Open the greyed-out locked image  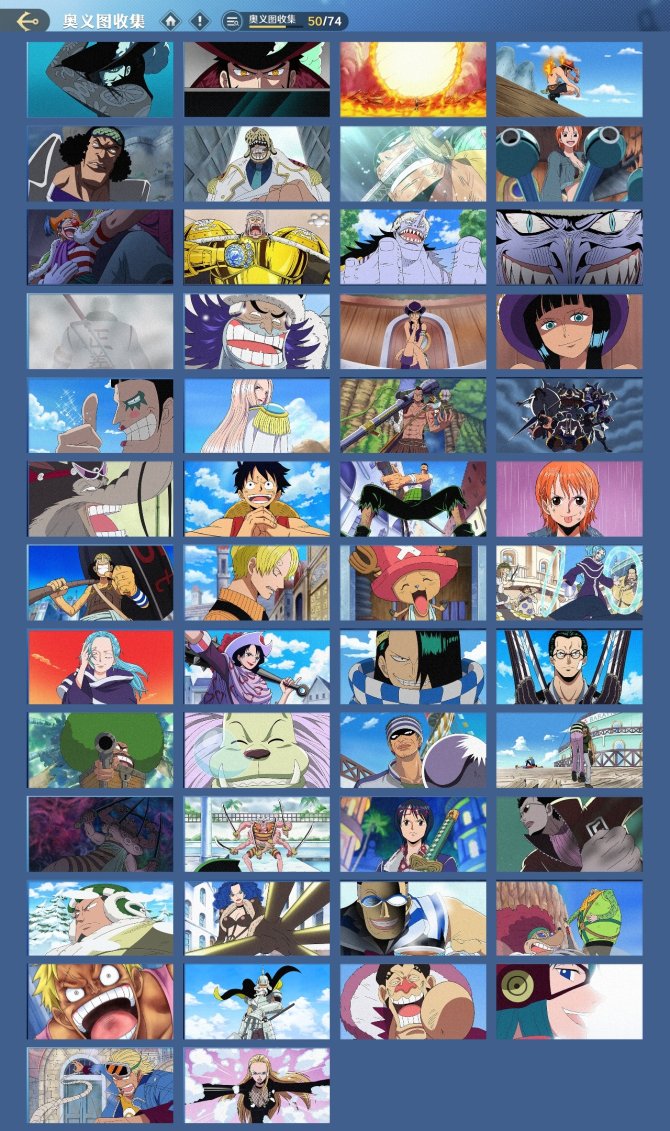click(100, 330)
